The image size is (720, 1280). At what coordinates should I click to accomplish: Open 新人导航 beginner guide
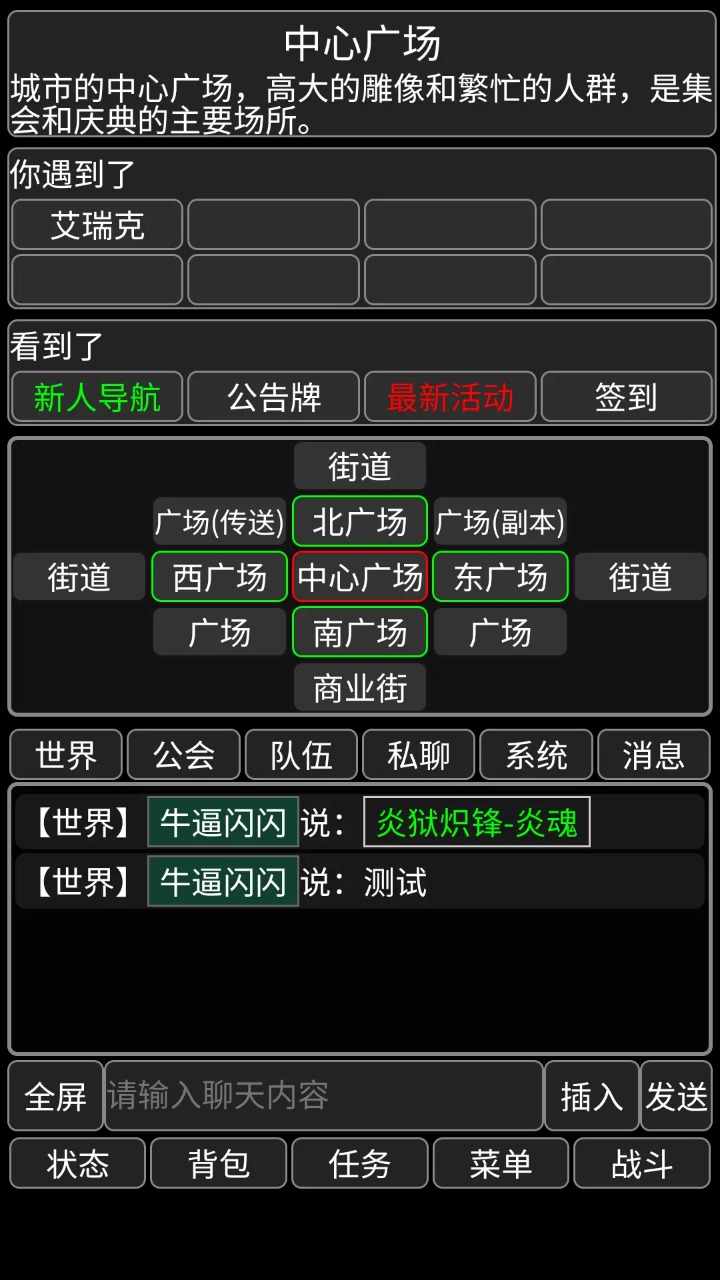pyautogui.click(x=96, y=397)
